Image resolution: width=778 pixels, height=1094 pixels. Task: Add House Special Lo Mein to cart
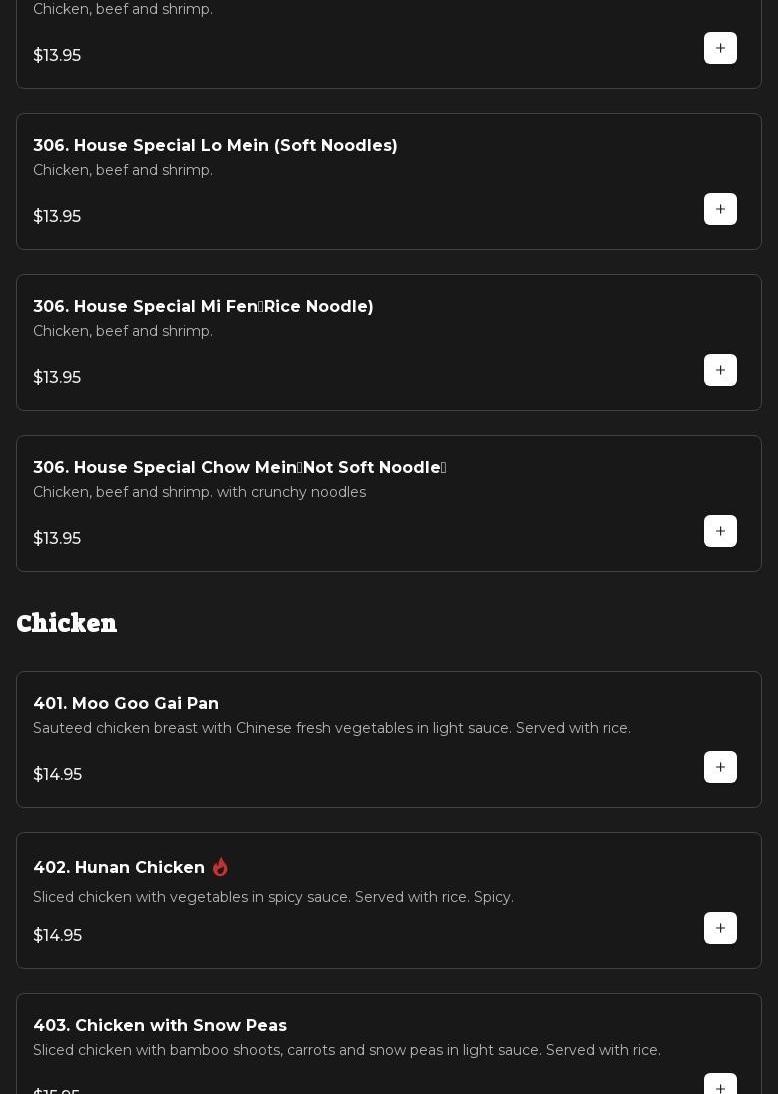coord(720,209)
